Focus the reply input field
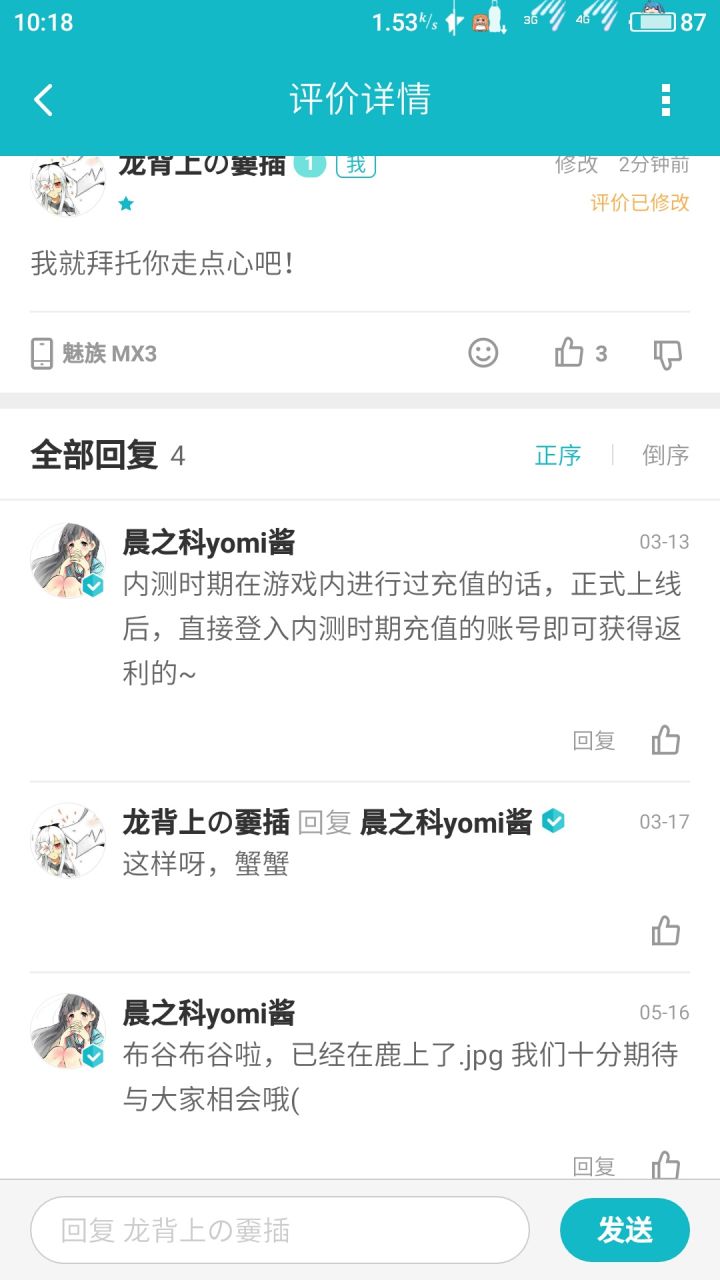 [x=280, y=1230]
